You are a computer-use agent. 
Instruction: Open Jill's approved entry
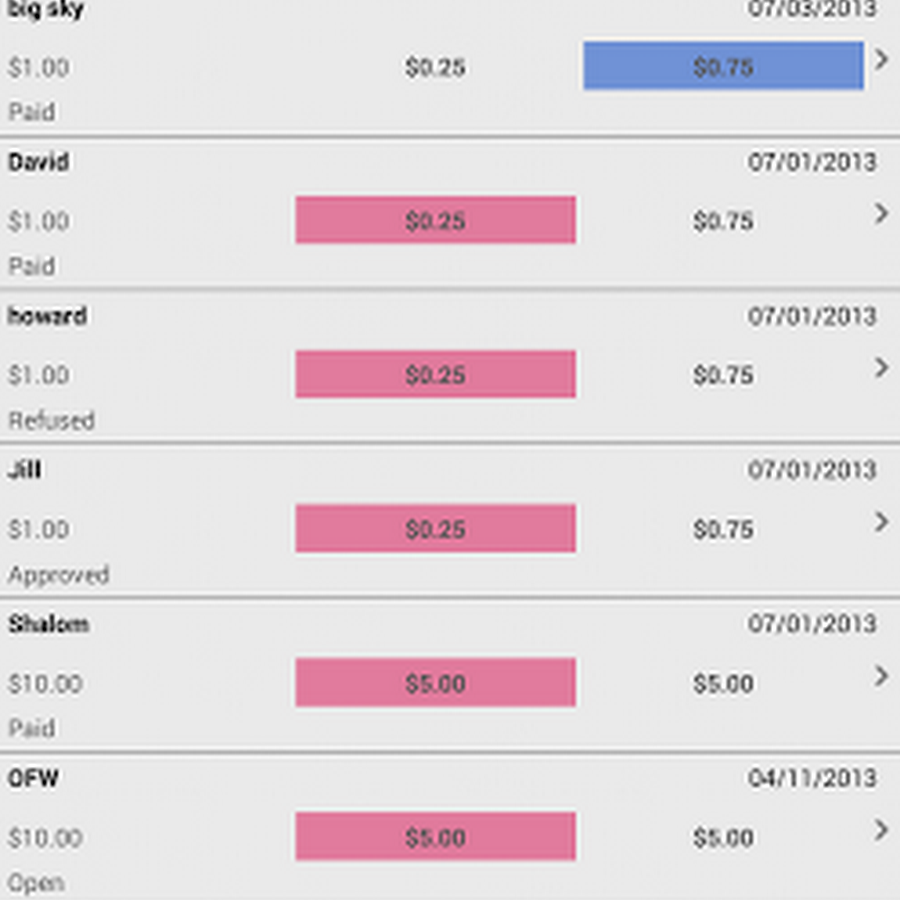pyautogui.click(x=881, y=522)
